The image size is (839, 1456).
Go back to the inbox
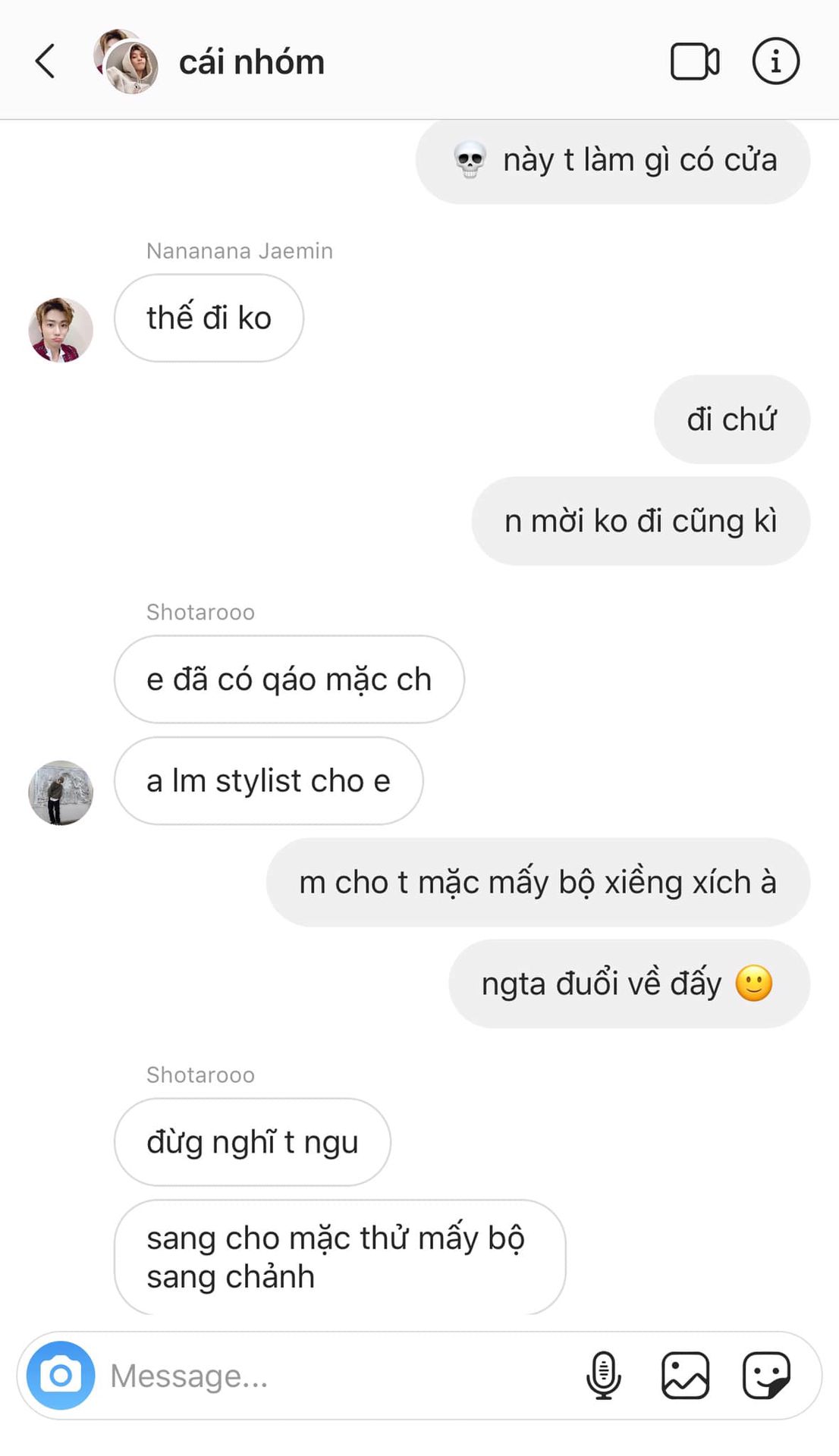46,61
